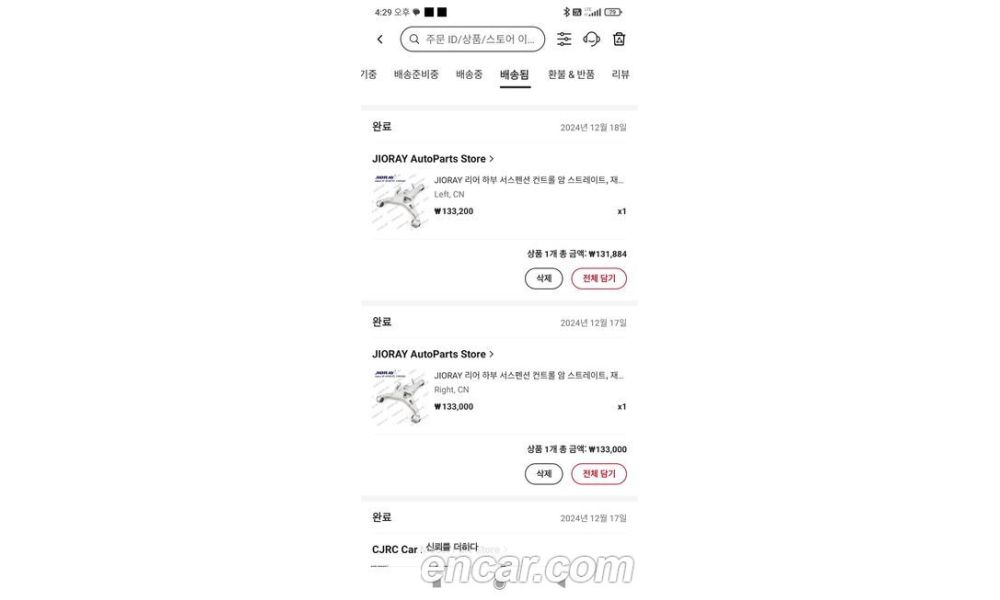Select the 배송됨 tab
The image size is (1000, 600).
pos(515,75)
